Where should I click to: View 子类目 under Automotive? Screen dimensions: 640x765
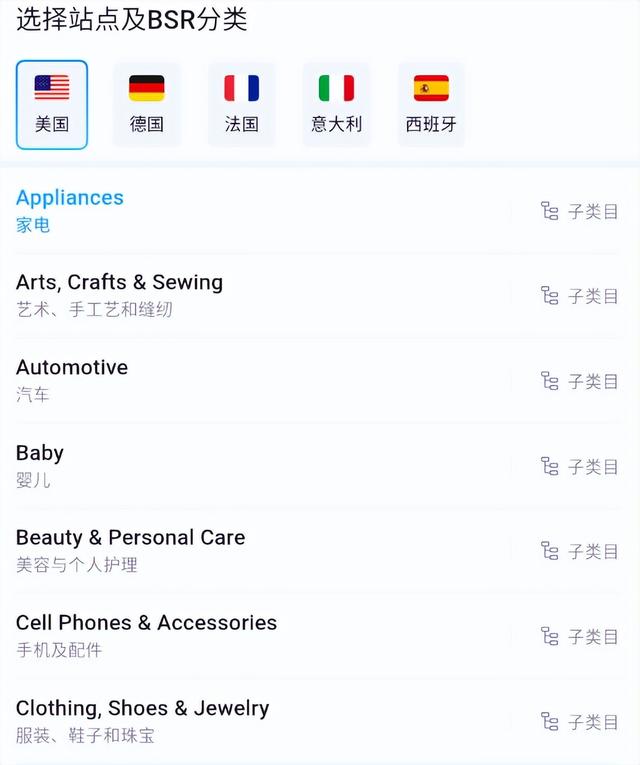pos(580,381)
